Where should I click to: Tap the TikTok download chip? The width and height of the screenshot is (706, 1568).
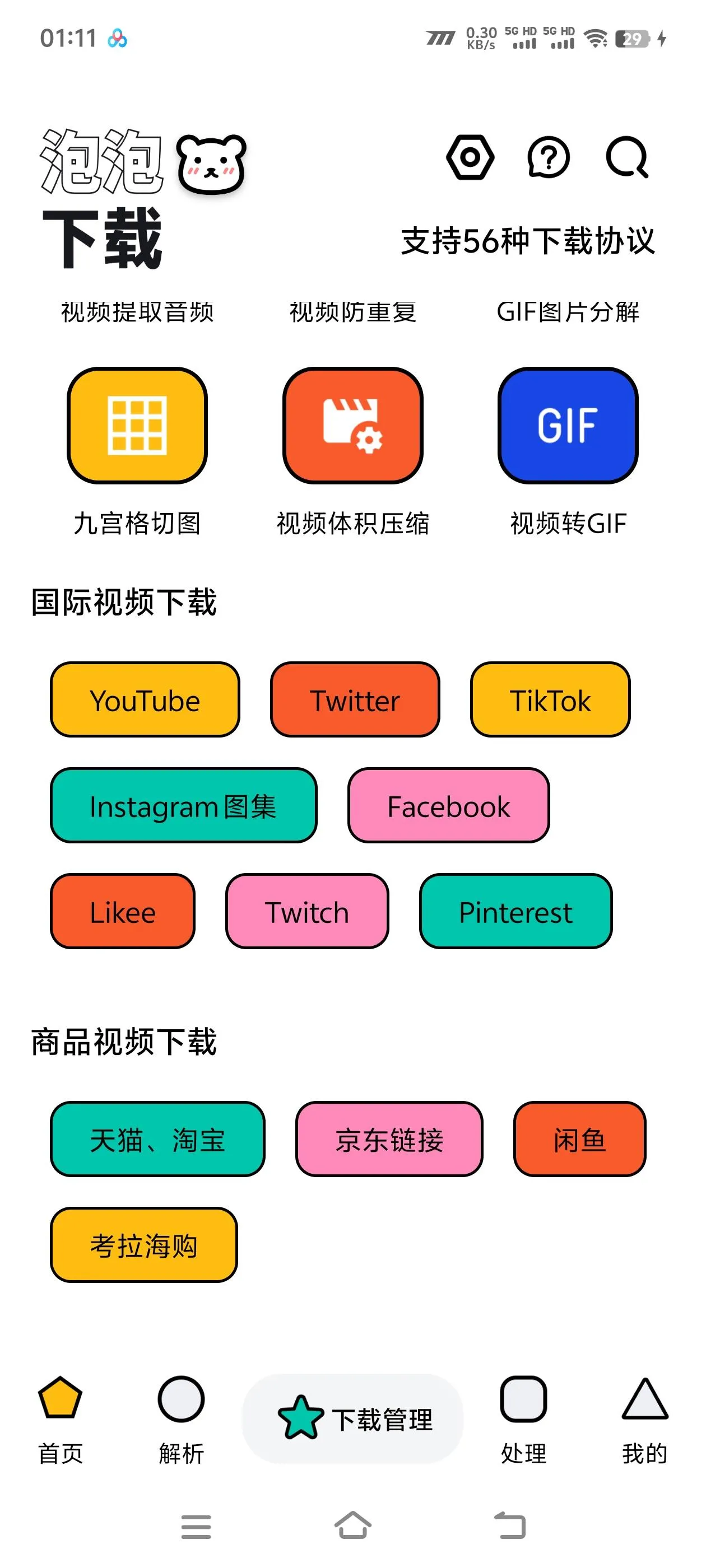click(550, 700)
